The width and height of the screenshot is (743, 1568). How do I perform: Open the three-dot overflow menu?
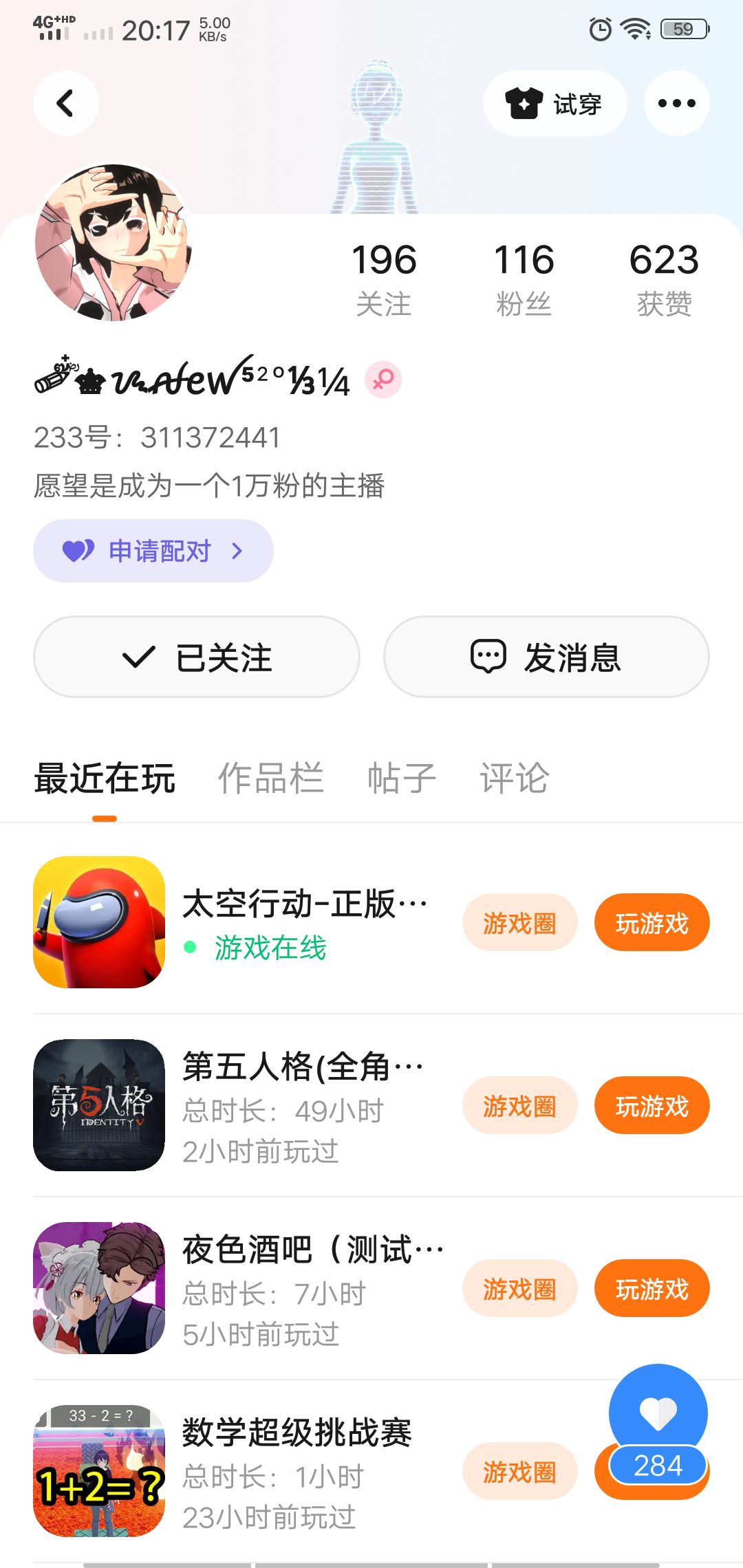[x=676, y=104]
